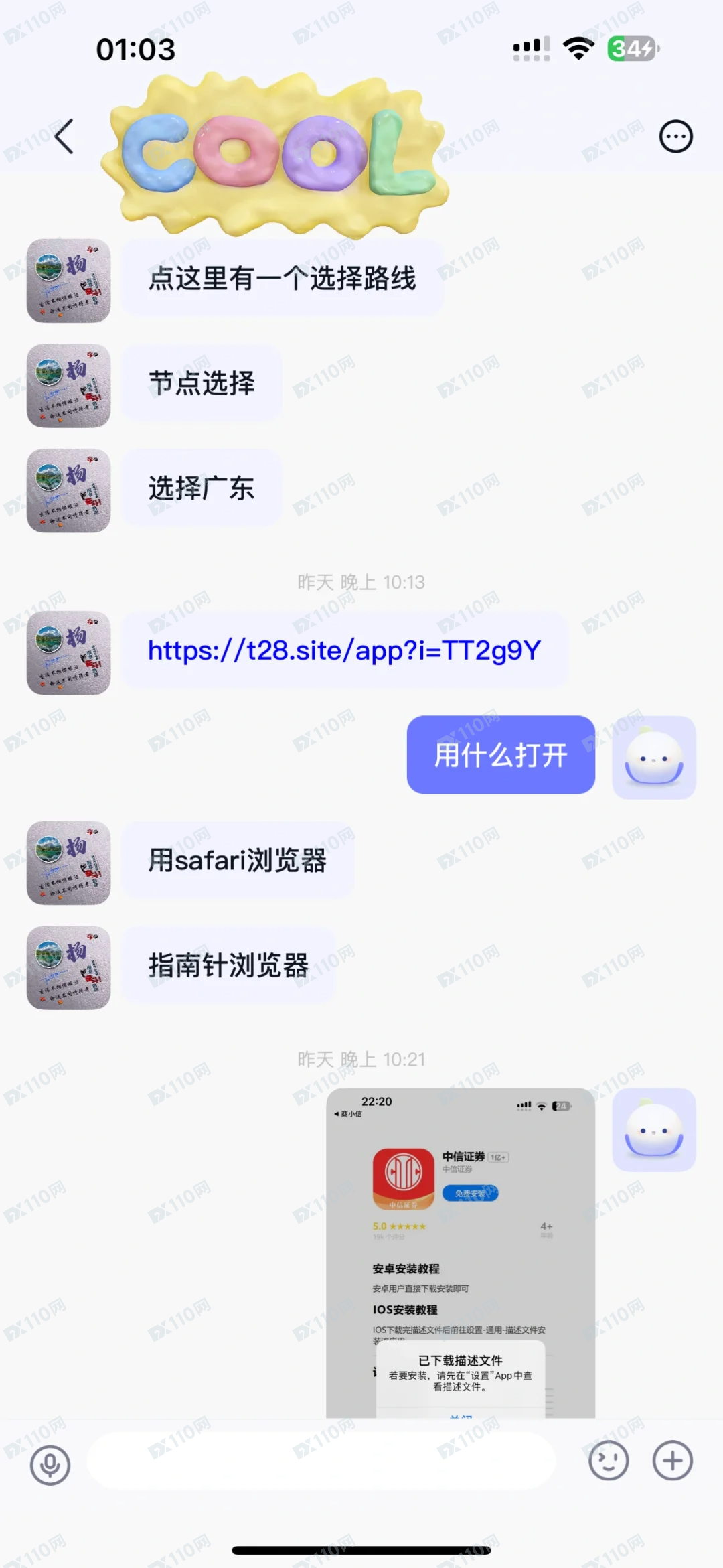Image resolution: width=723 pixels, height=1568 pixels.
Task: Tap the voice input microphone
Action: (50, 1465)
